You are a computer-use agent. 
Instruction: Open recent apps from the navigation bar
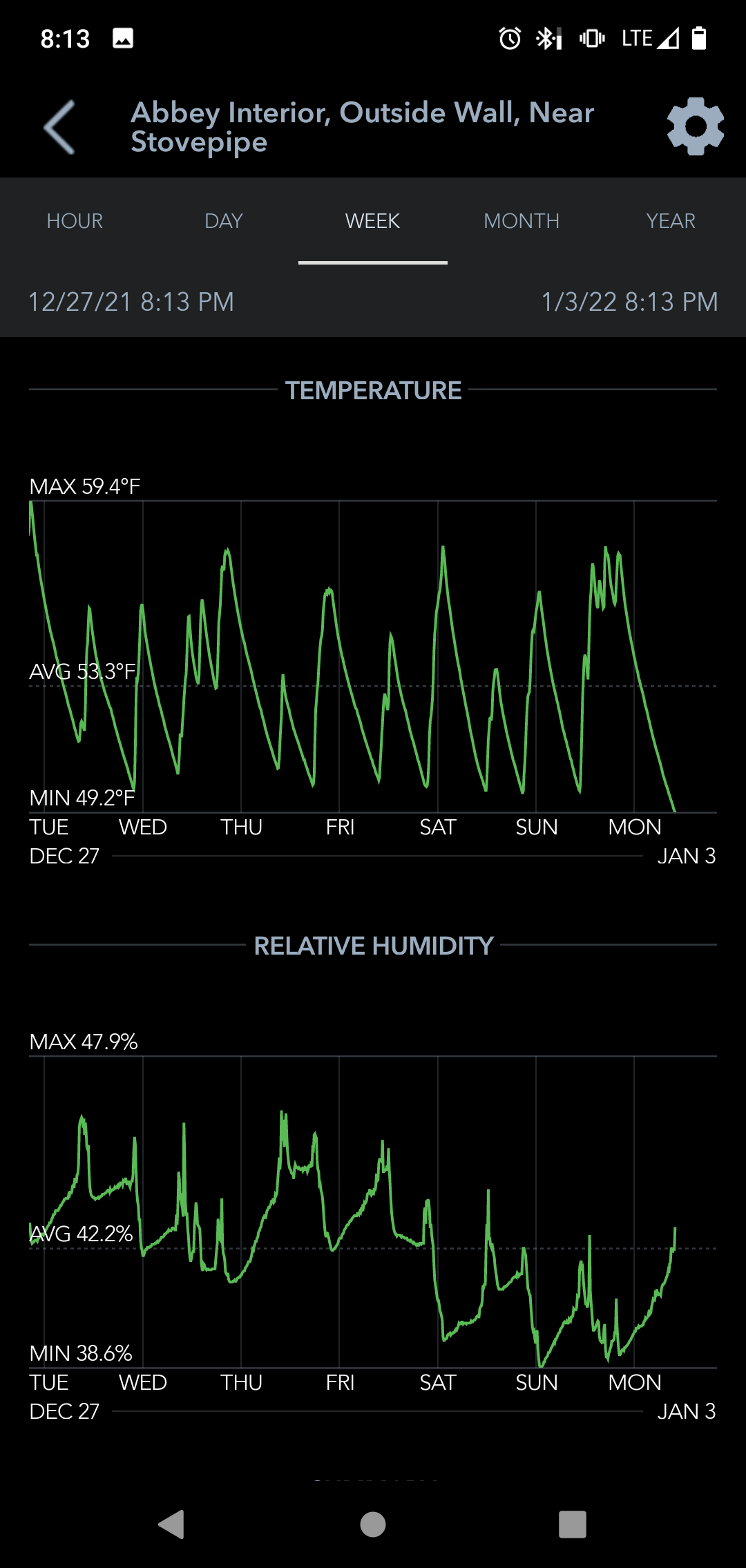(x=573, y=1524)
